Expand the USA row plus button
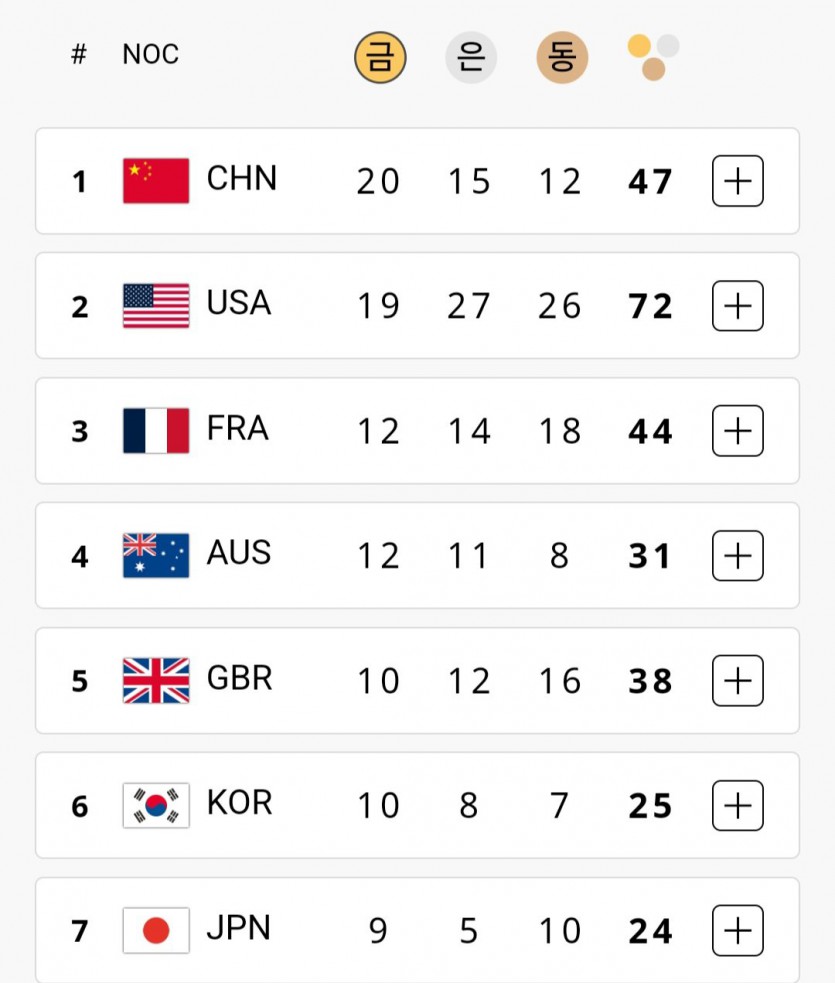Screen dimensions: 835x983 (737, 306)
